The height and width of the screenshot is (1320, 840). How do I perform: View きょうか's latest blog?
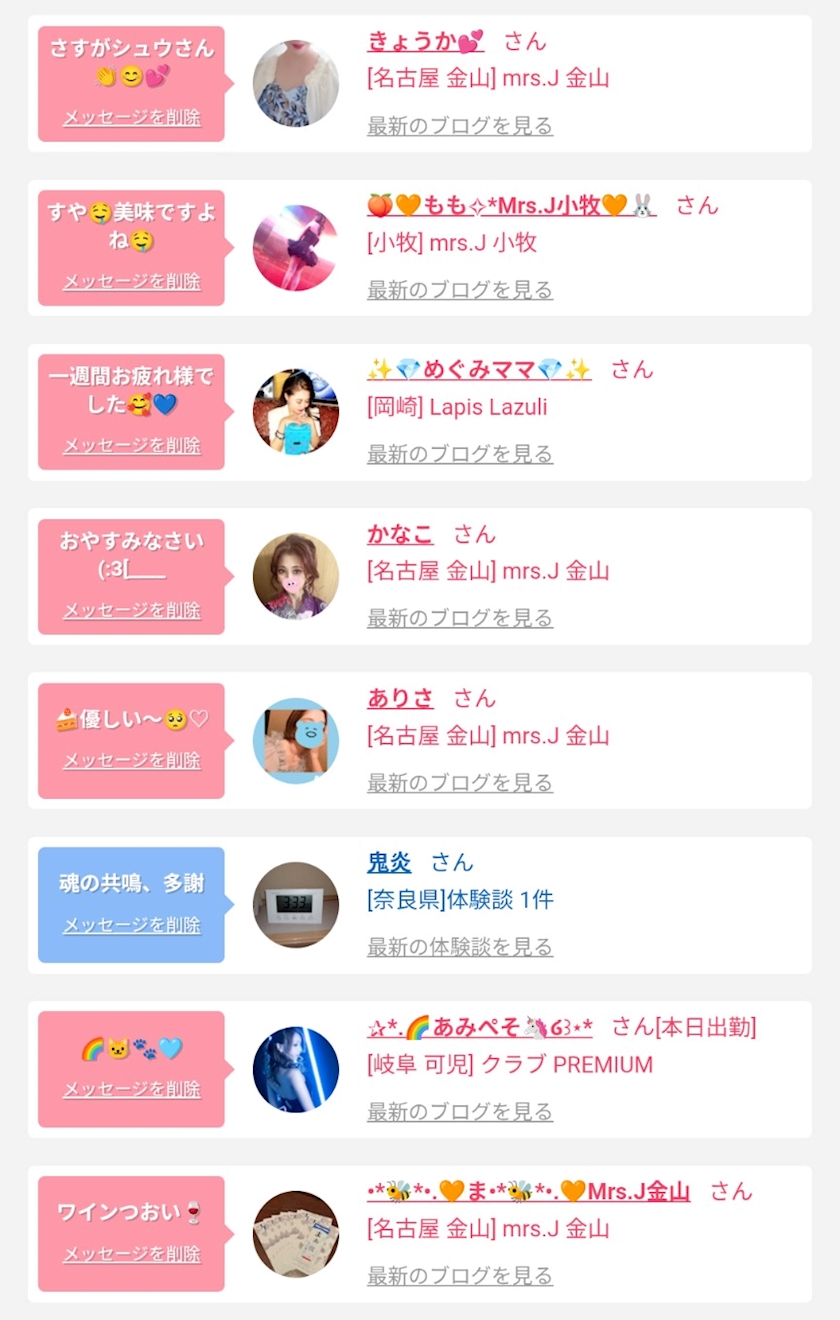[459, 126]
